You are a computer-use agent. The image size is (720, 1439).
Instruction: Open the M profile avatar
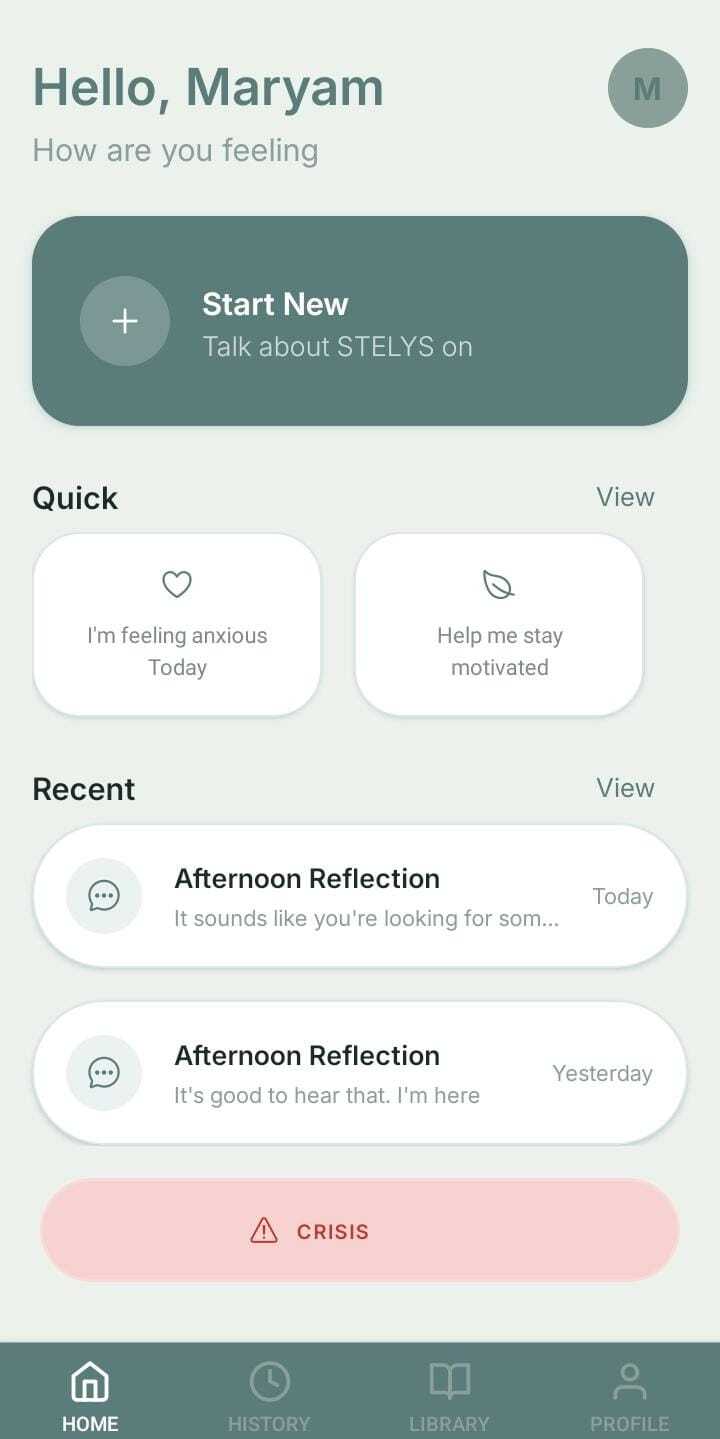[x=647, y=88]
